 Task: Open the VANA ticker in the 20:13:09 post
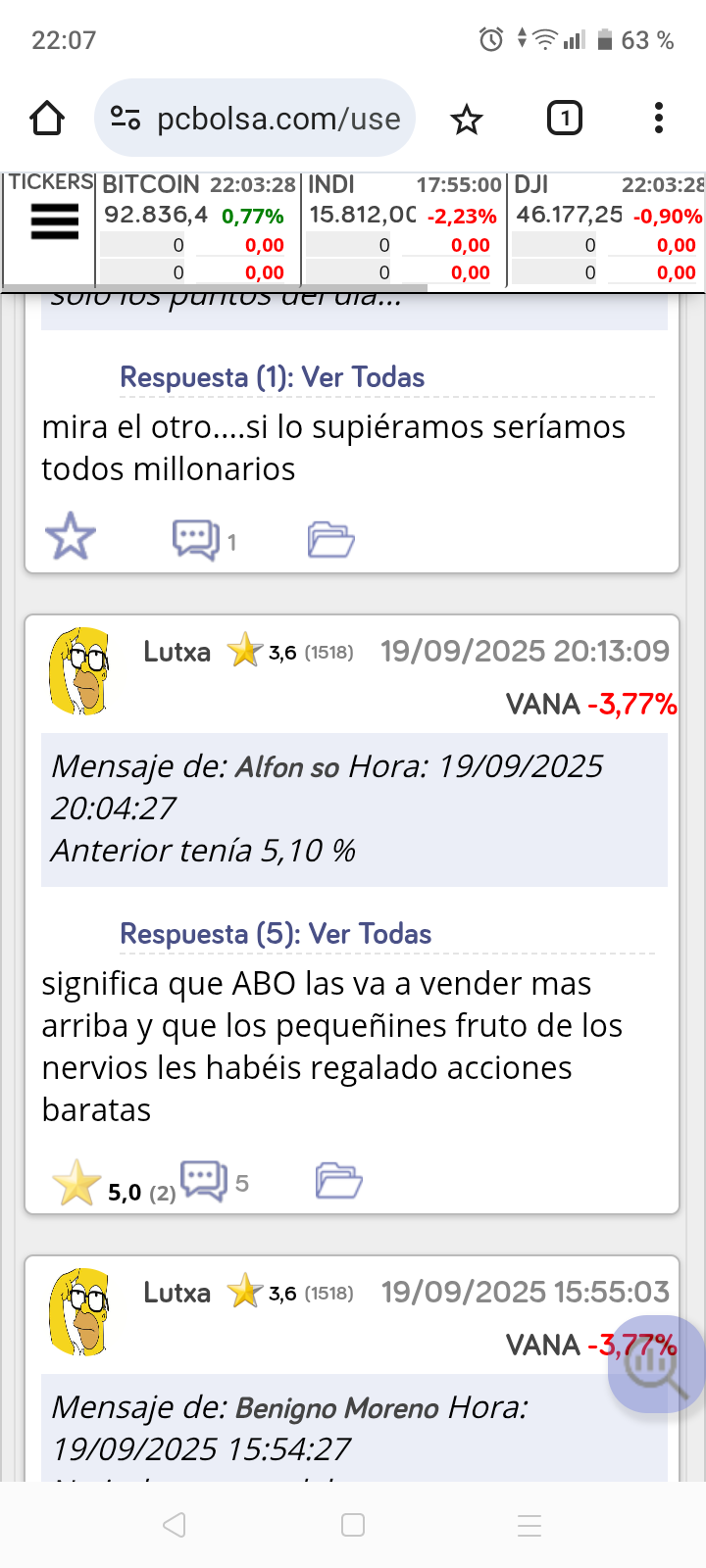pyautogui.click(x=542, y=704)
